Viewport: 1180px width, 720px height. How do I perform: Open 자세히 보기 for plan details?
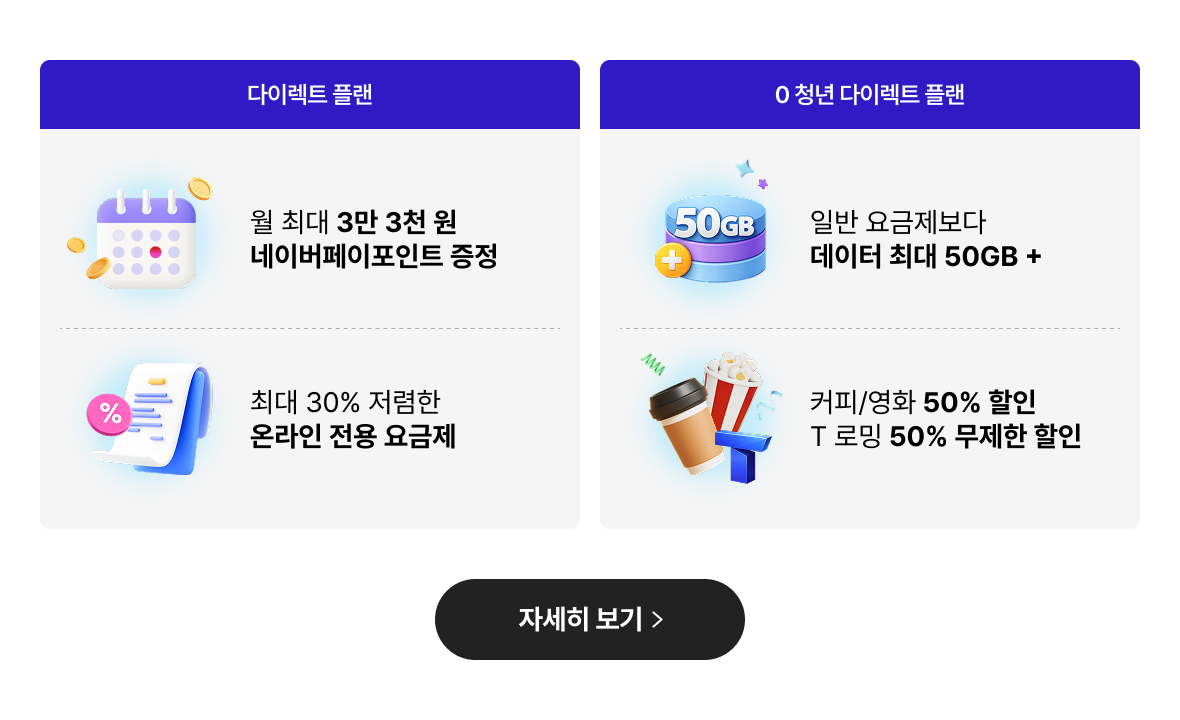point(589,619)
